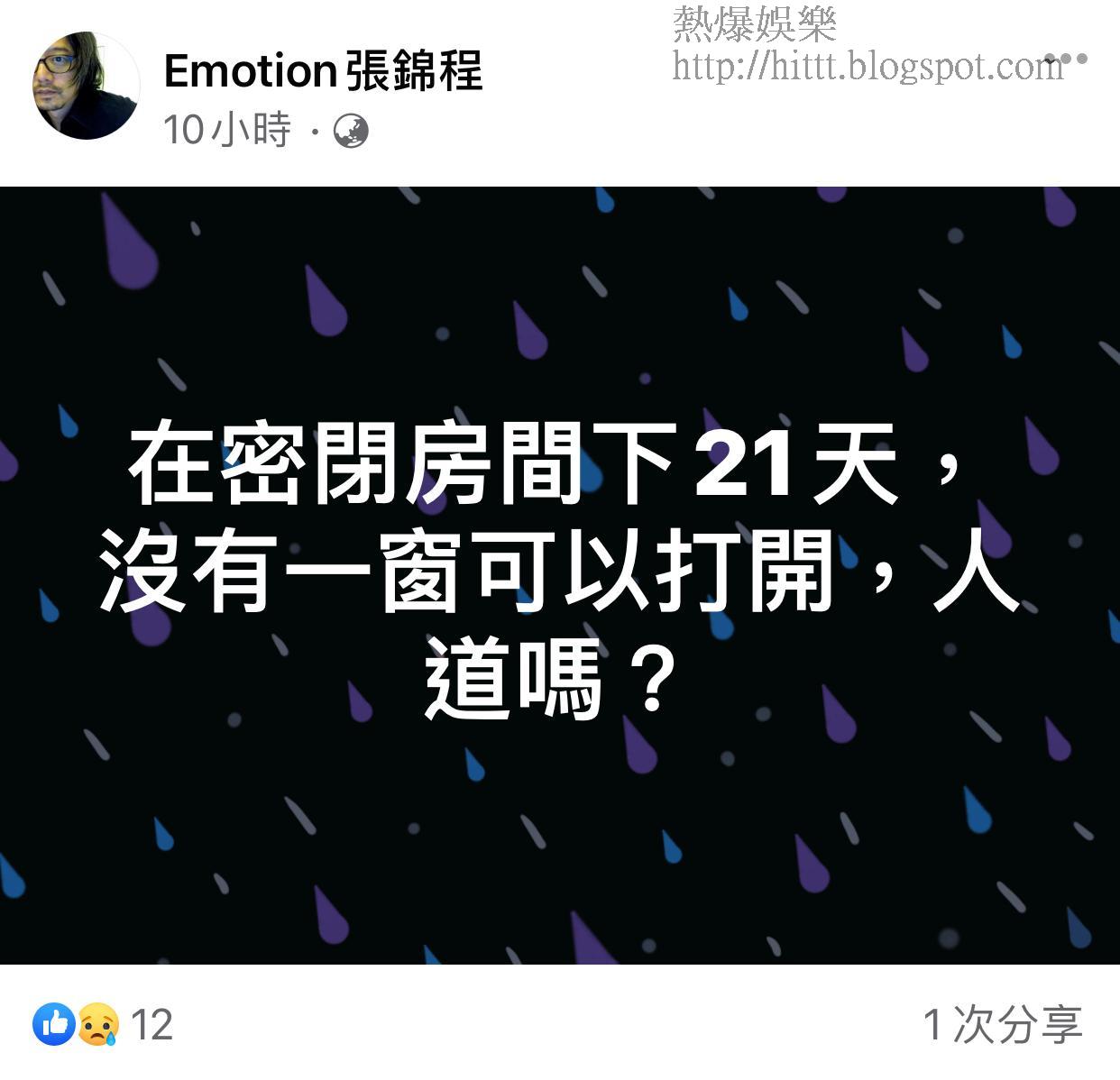Image resolution: width=1120 pixels, height=1080 pixels.
Task: View the 12 reactions list
Action: point(103,1025)
